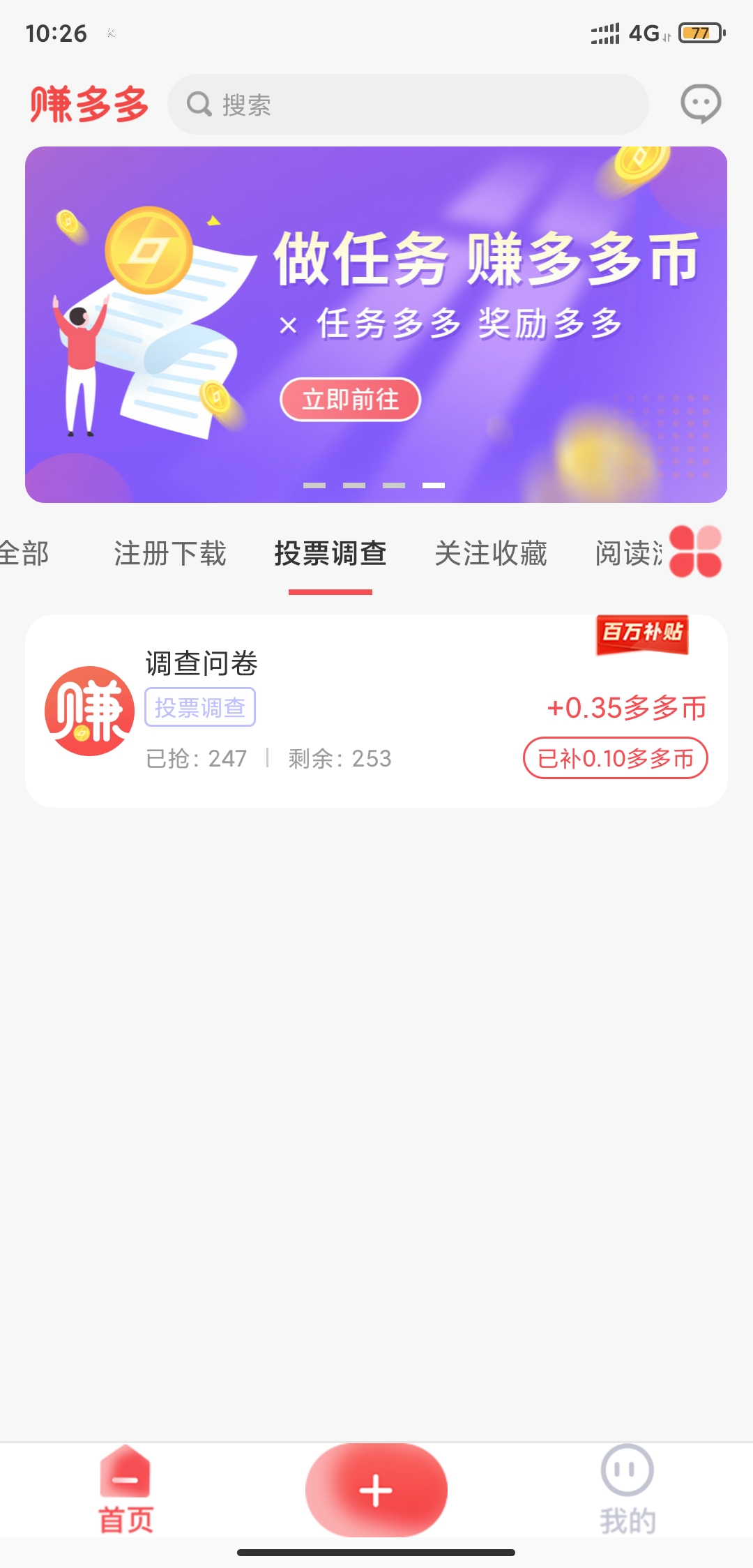Tap the 已补0.10多多币 pill
Screen dimensions: 753x1568
(616, 758)
